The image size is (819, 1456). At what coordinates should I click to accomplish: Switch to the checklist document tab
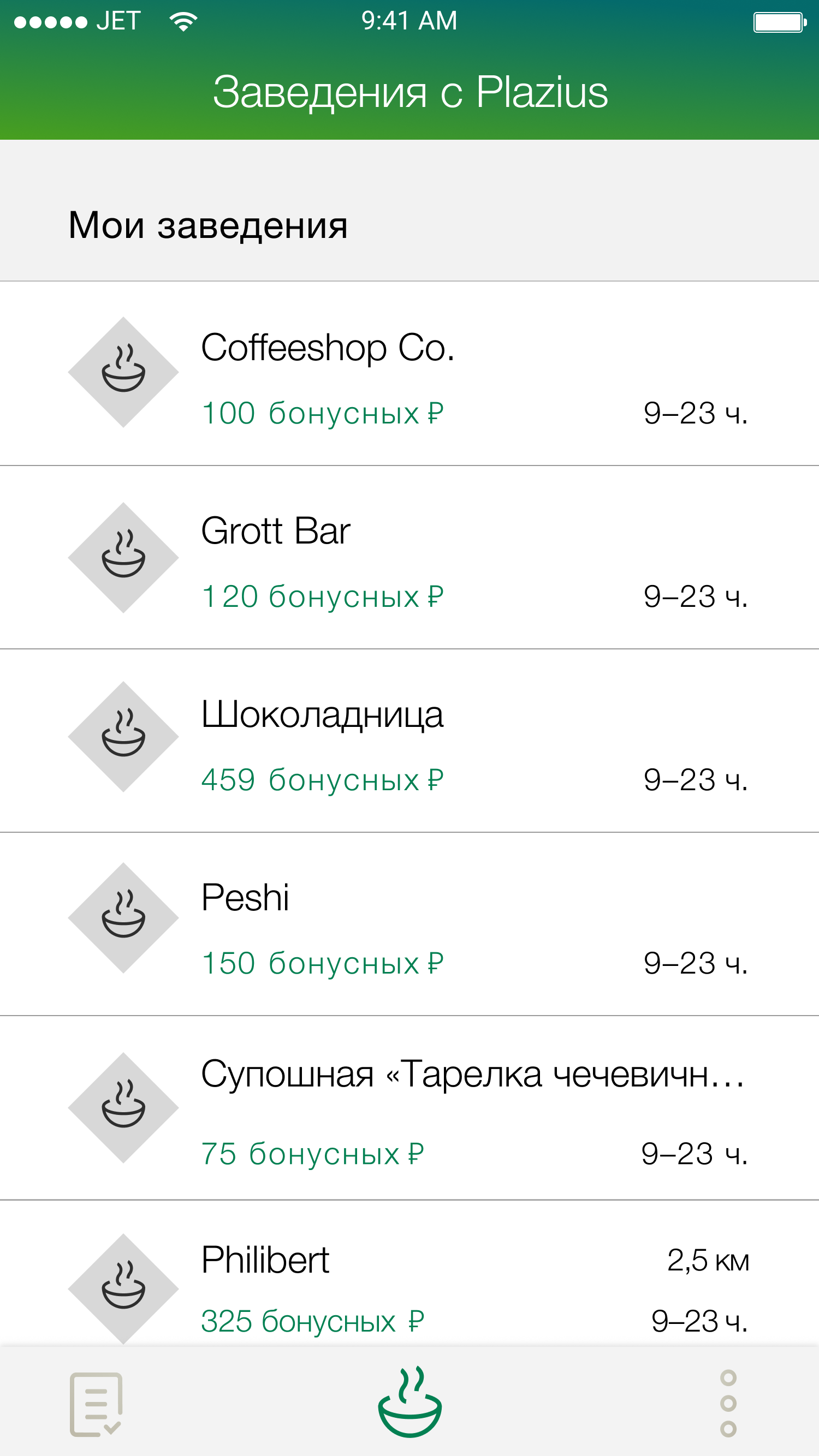(96, 1405)
